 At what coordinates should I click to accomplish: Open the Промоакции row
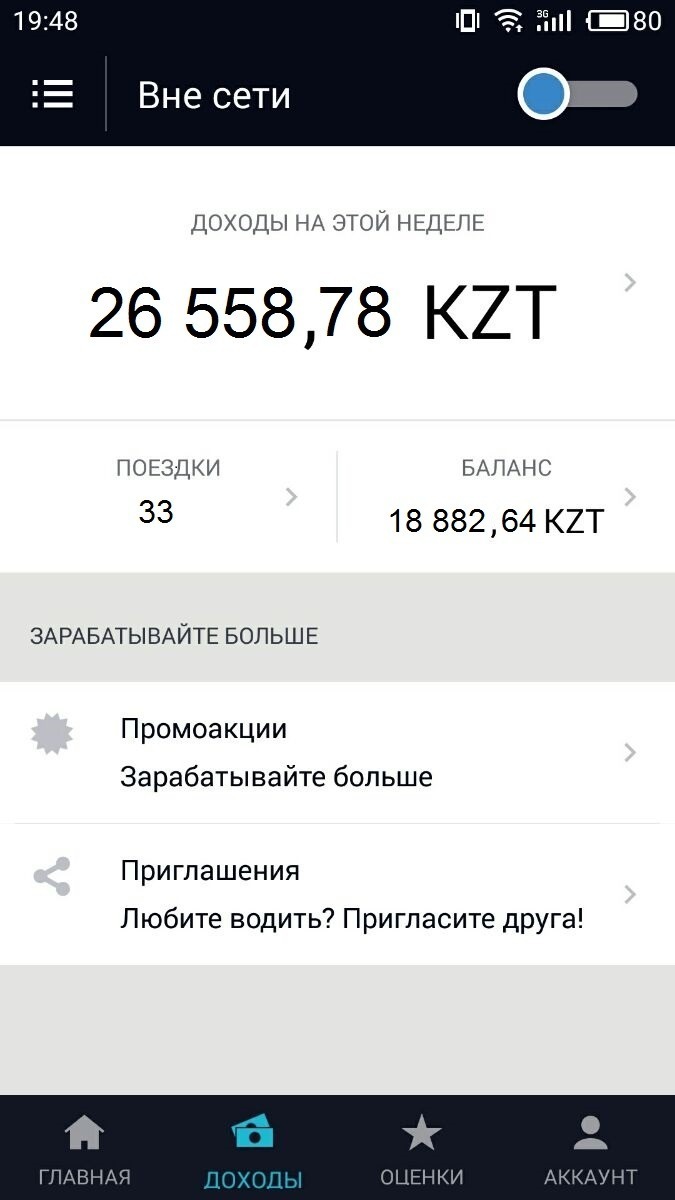(x=337, y=753)
